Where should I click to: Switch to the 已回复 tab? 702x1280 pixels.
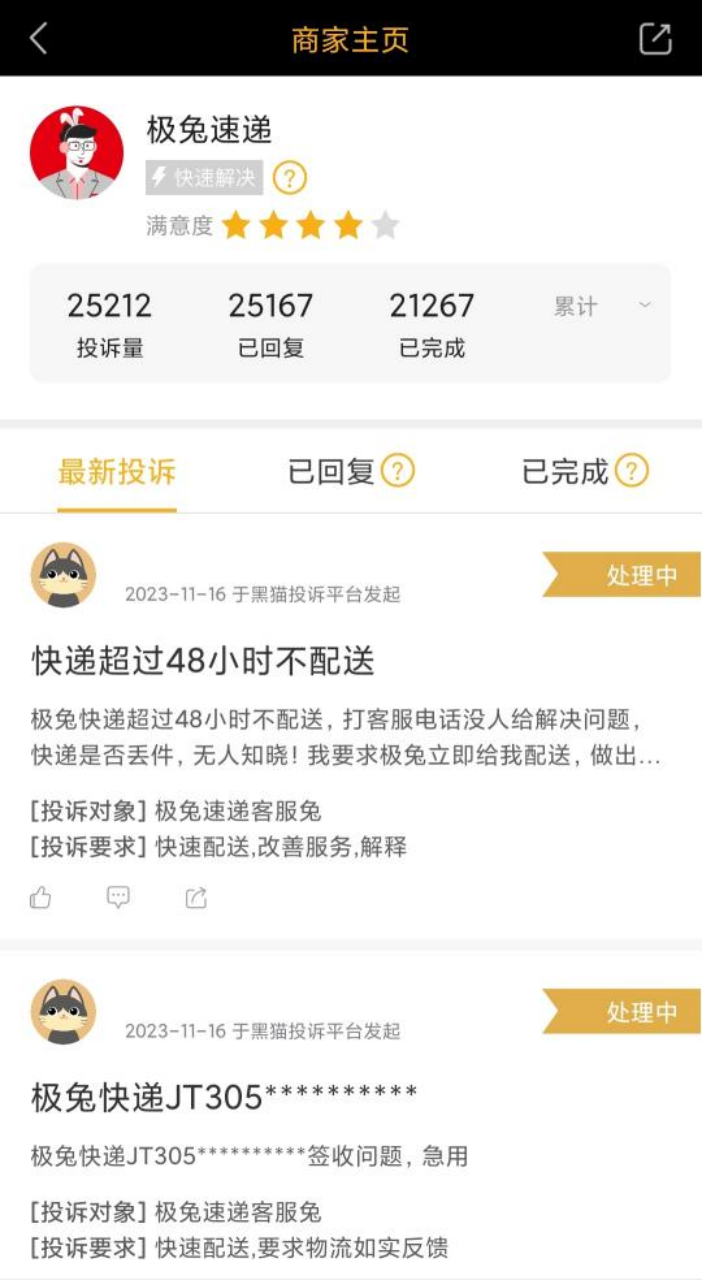[332, 472]
